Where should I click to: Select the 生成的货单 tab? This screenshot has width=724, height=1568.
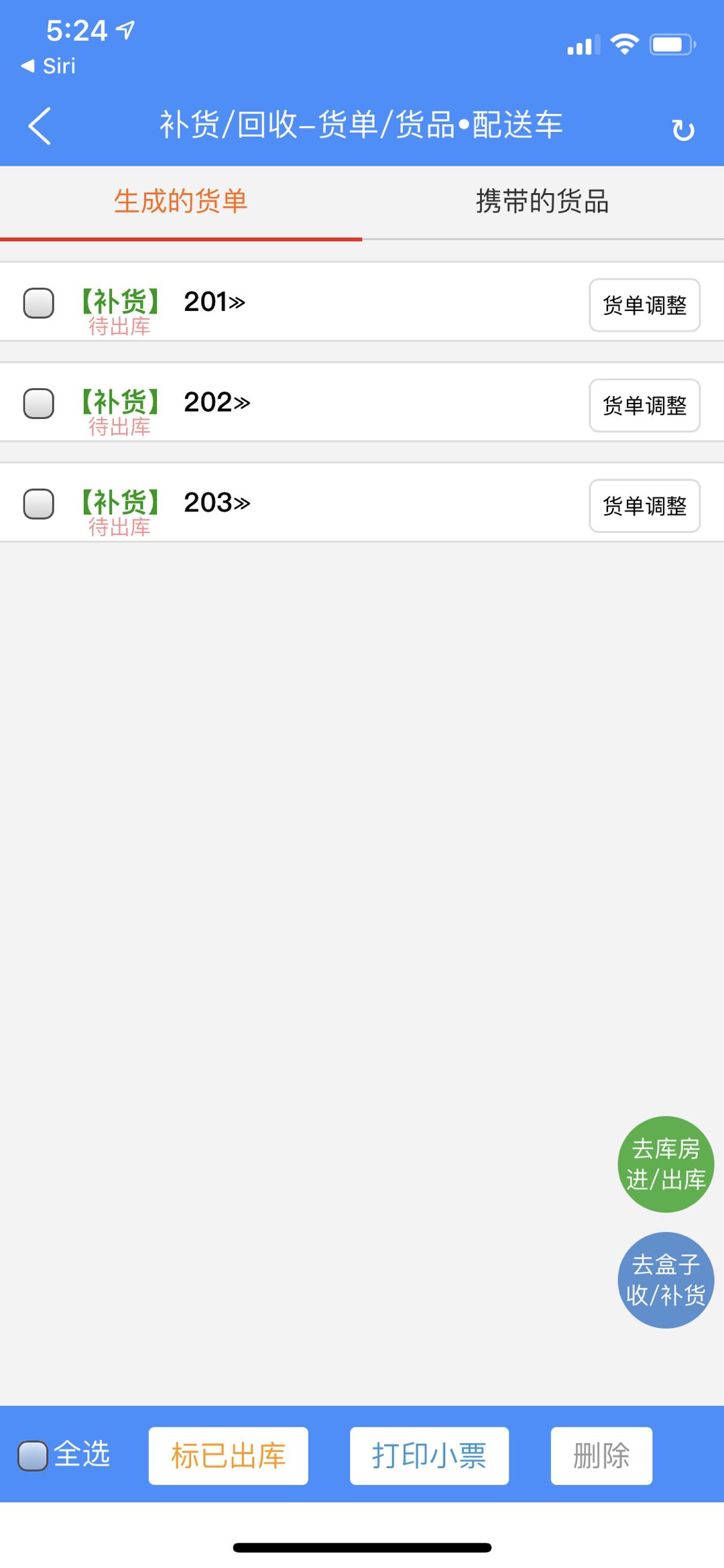(x=181, y=203)
